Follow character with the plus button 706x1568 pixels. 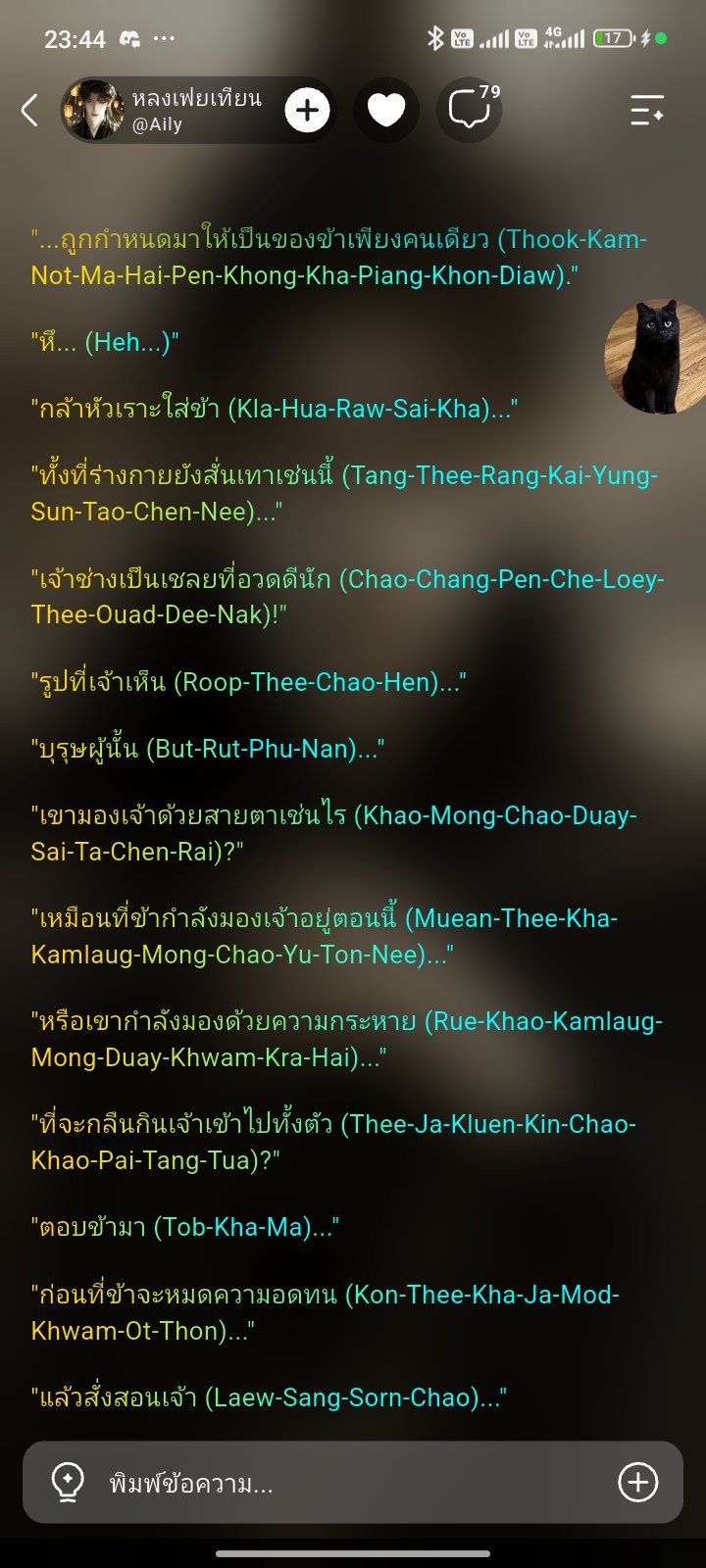click(307, 111)
